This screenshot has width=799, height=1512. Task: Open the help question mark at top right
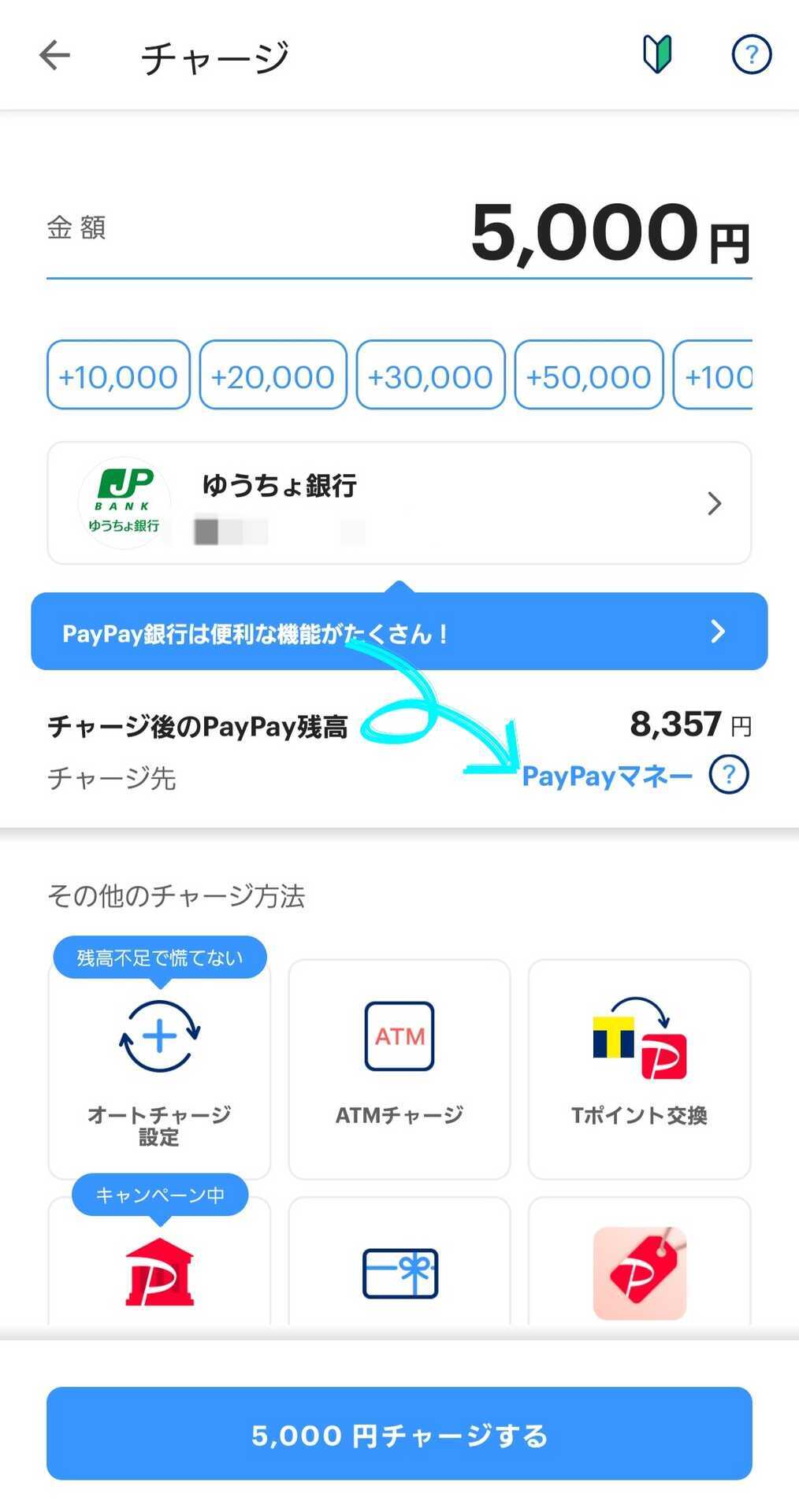point(750,54)
